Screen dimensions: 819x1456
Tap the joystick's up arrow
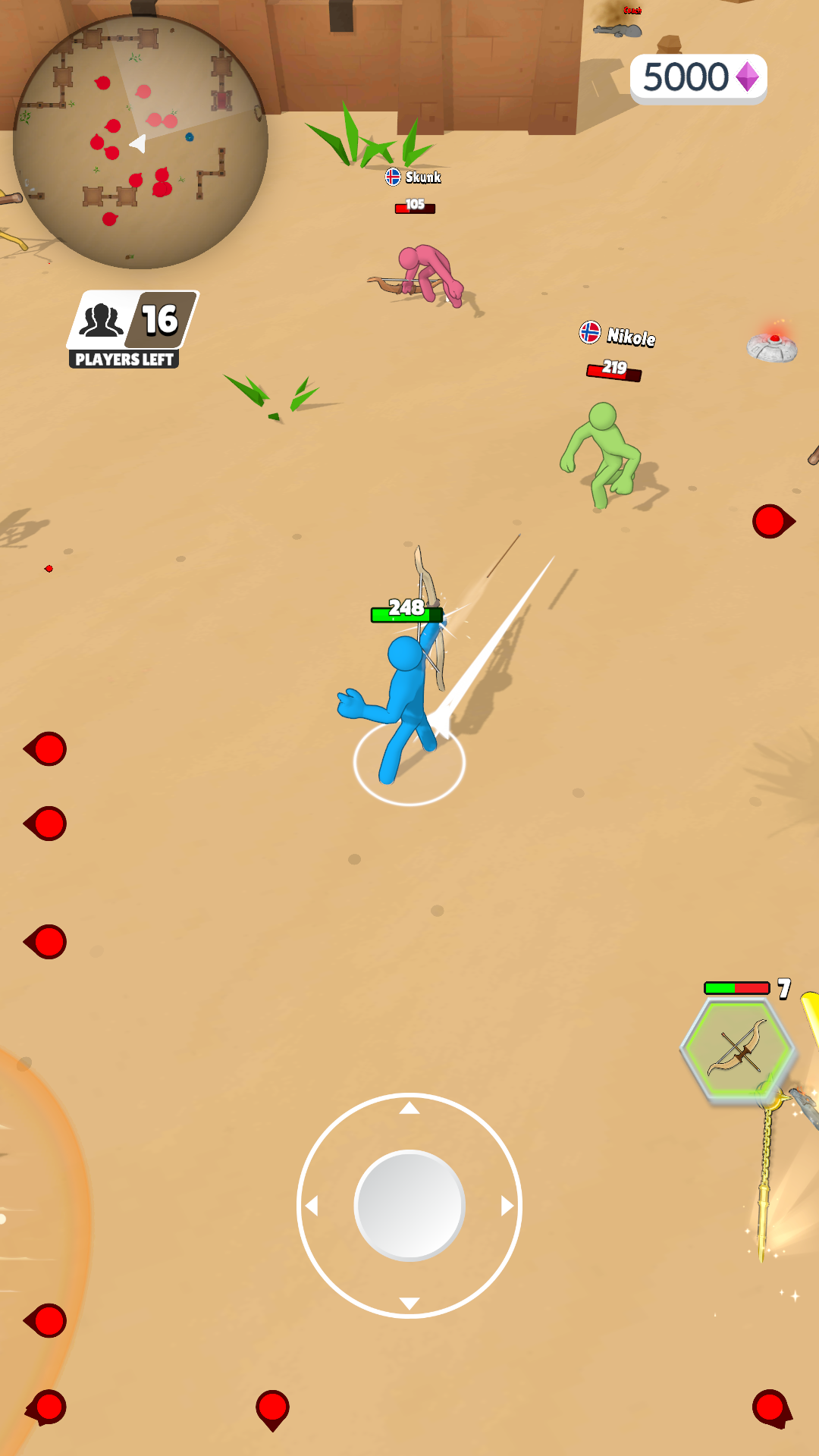coord(409,1109)
